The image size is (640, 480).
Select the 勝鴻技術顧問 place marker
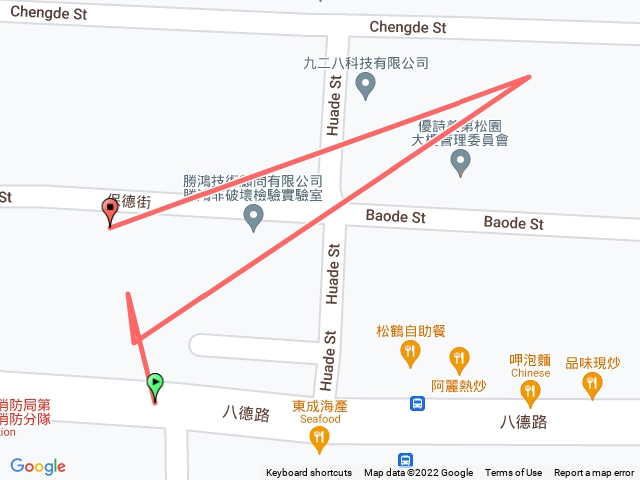(254, 216)
